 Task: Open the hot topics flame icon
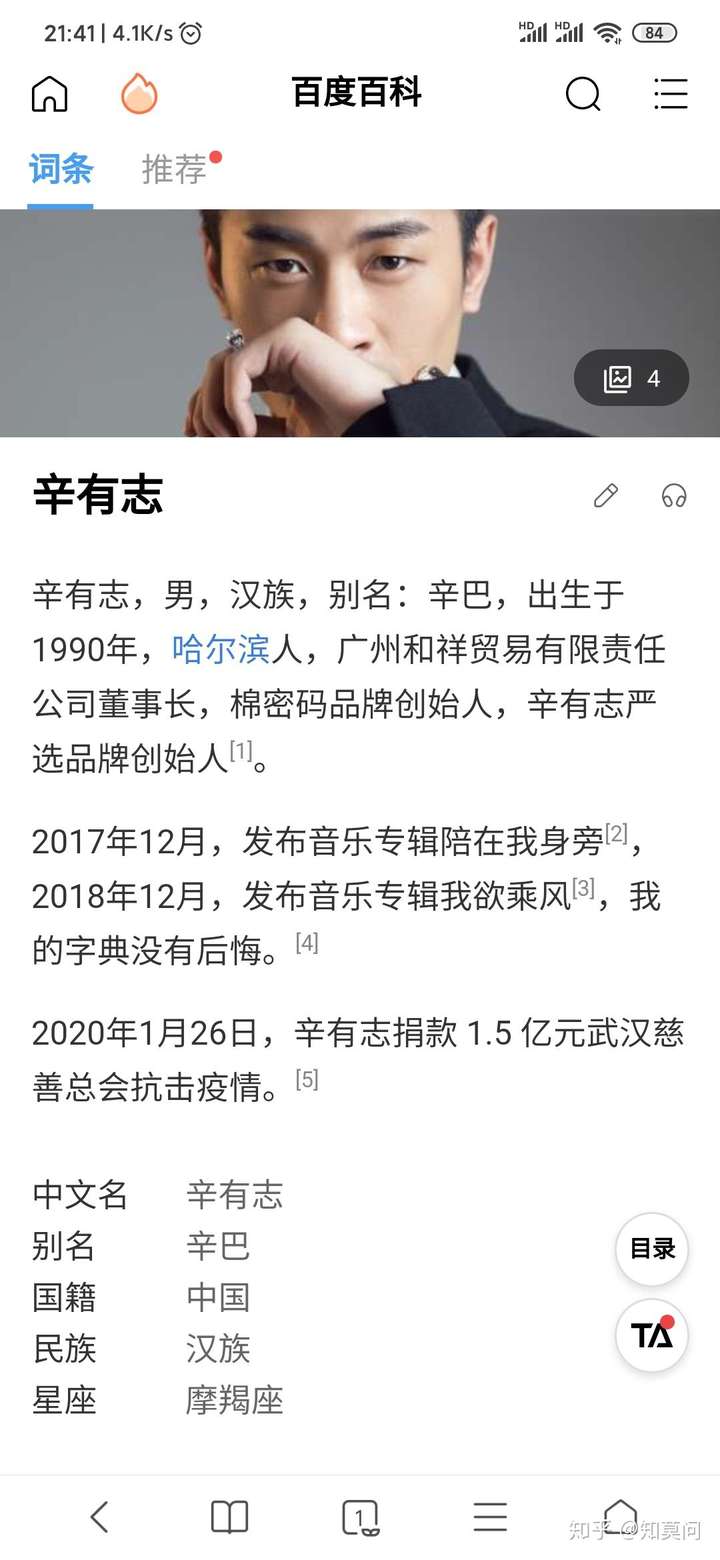pos(139,94)
